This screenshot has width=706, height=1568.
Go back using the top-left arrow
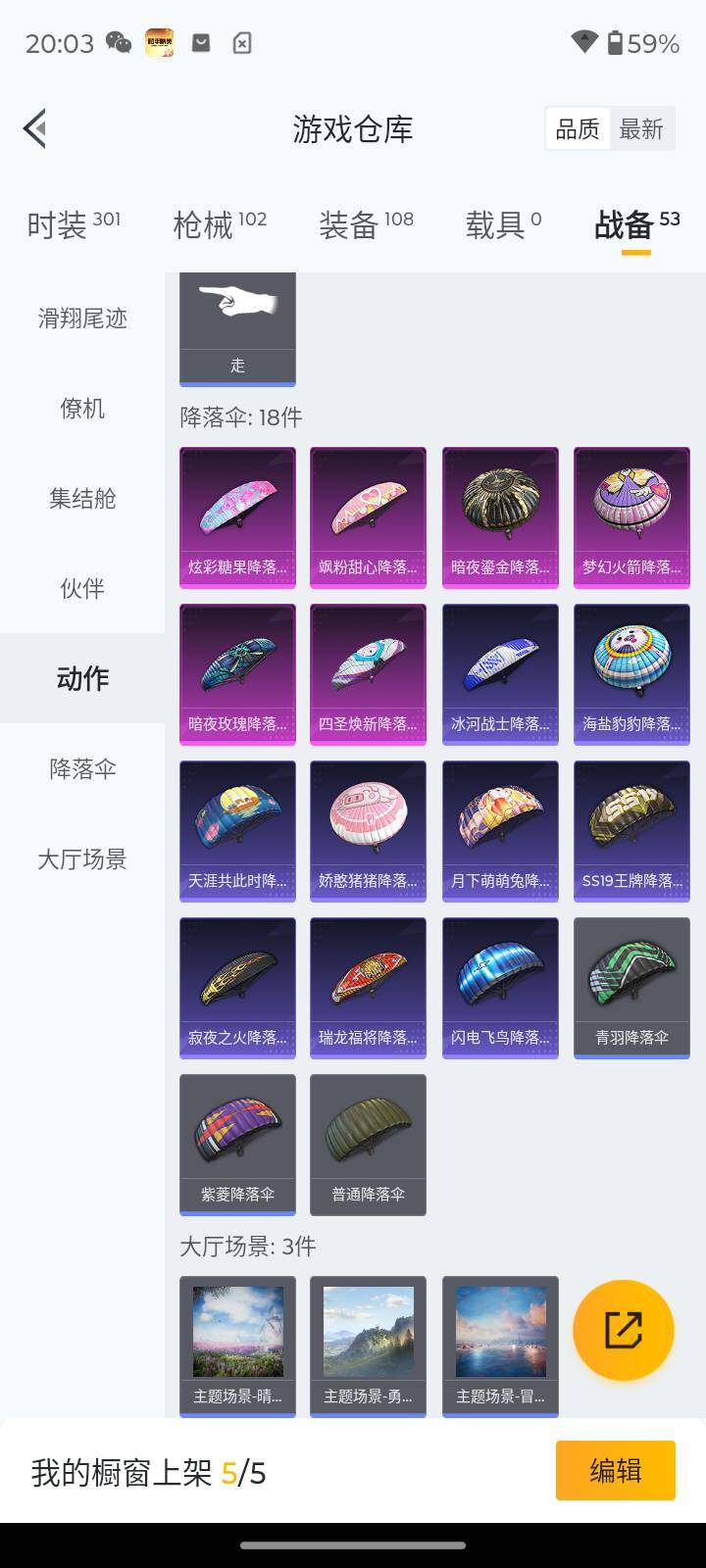[x=35, y=128]
